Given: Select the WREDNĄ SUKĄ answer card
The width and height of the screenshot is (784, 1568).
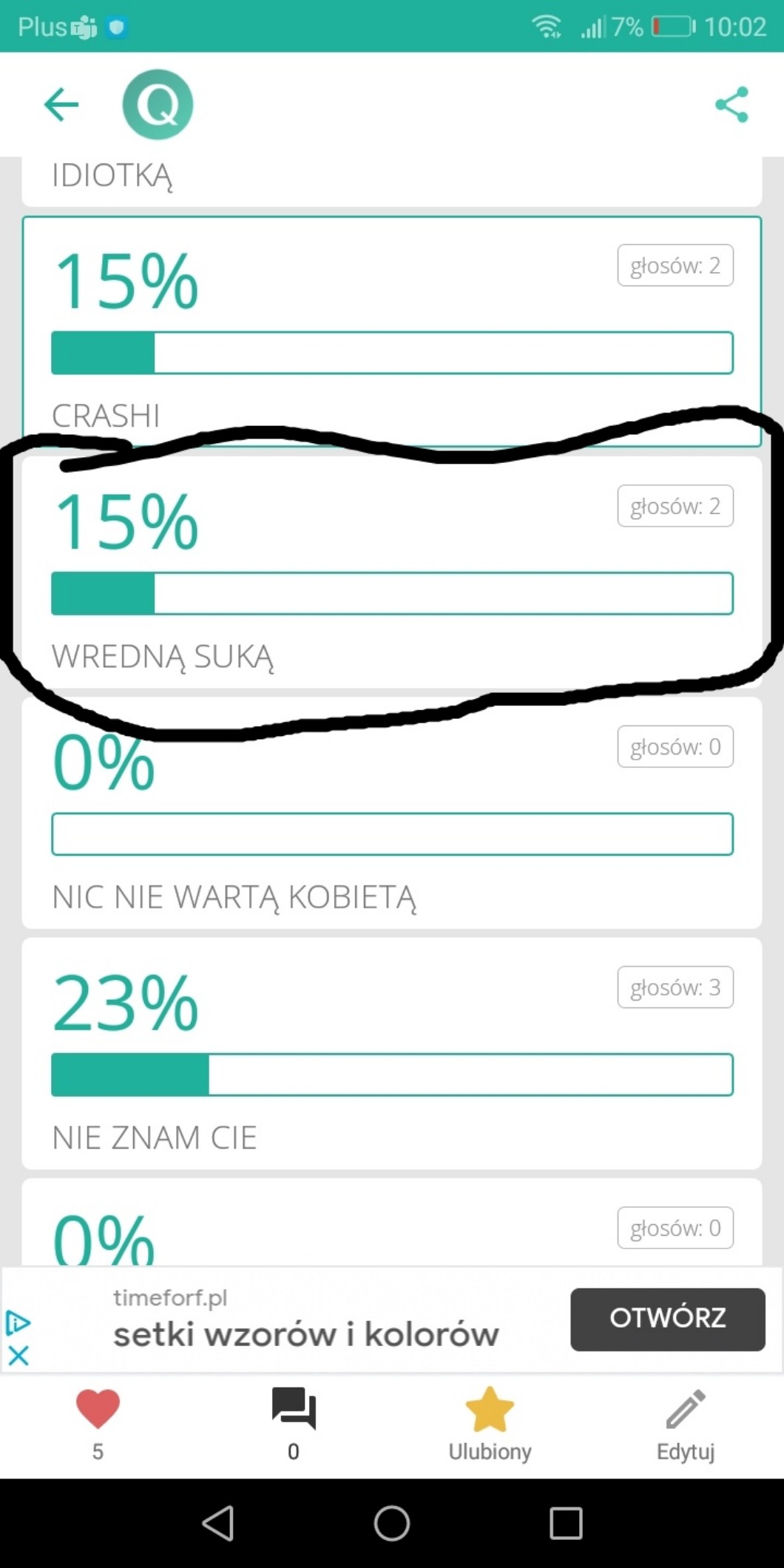Looking at the screenshot, I should click(x=392, y=573).
